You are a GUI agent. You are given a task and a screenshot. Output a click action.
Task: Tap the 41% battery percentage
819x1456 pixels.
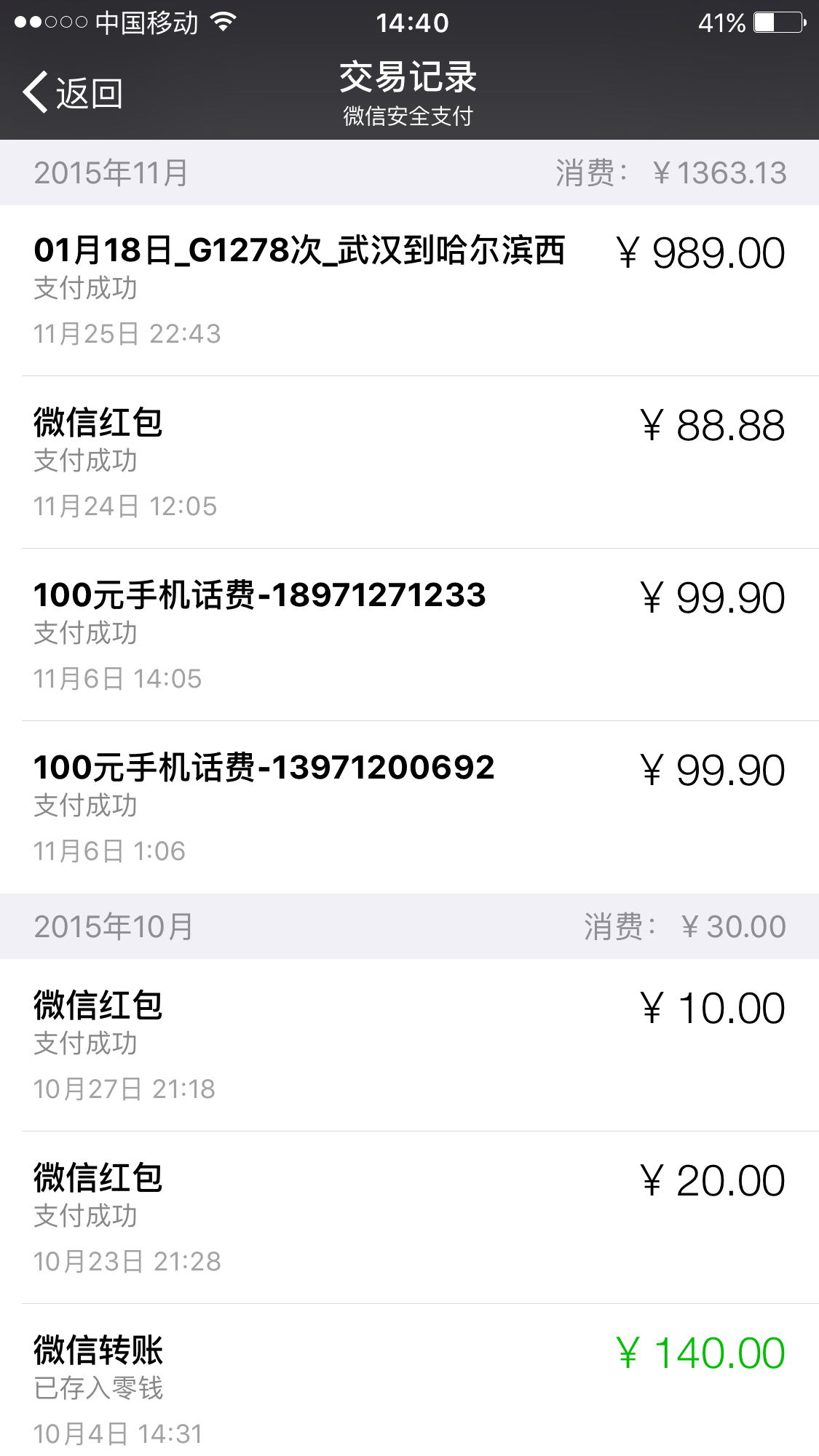[721, 23]
